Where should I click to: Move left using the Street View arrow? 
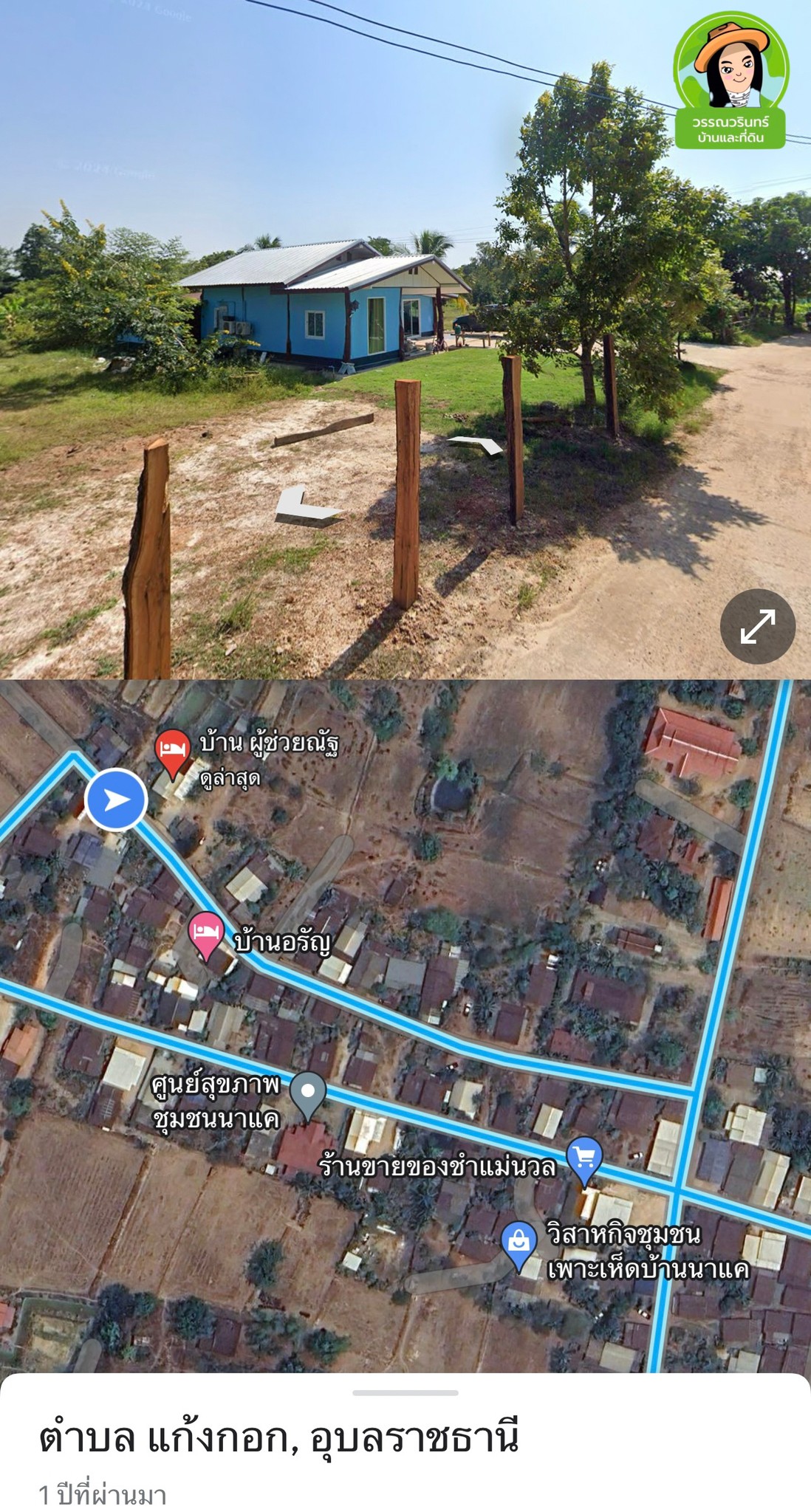click(x=307, y=506)
